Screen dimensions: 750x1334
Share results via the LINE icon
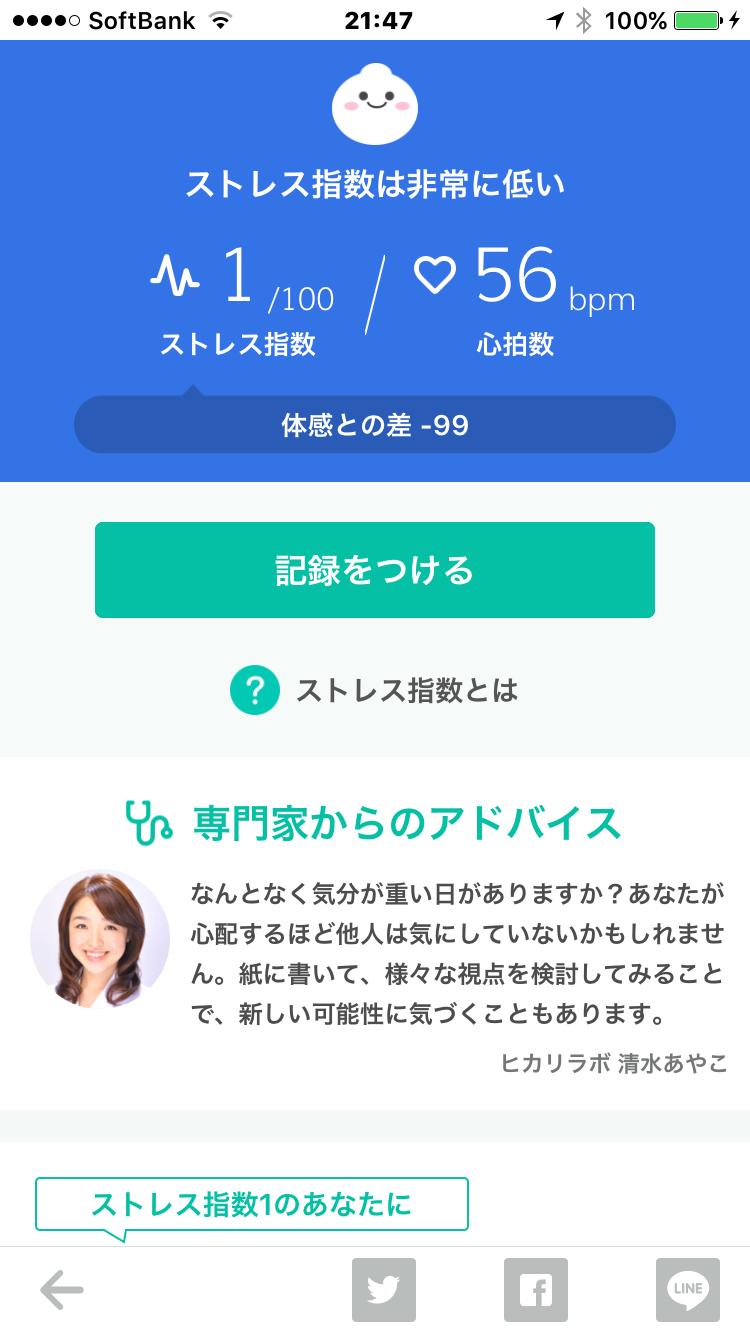point(686,1289)
